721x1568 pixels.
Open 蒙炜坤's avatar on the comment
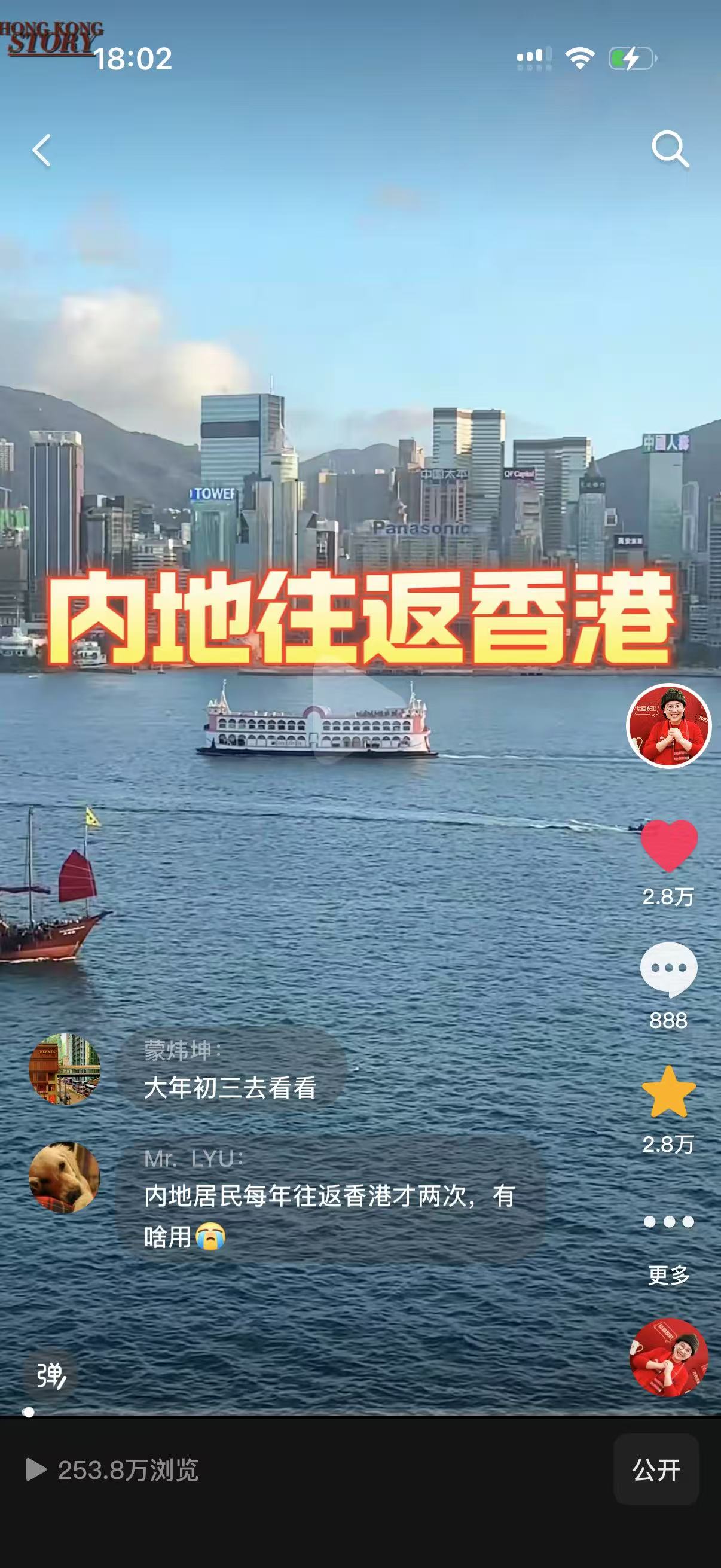coord(65,1069)
